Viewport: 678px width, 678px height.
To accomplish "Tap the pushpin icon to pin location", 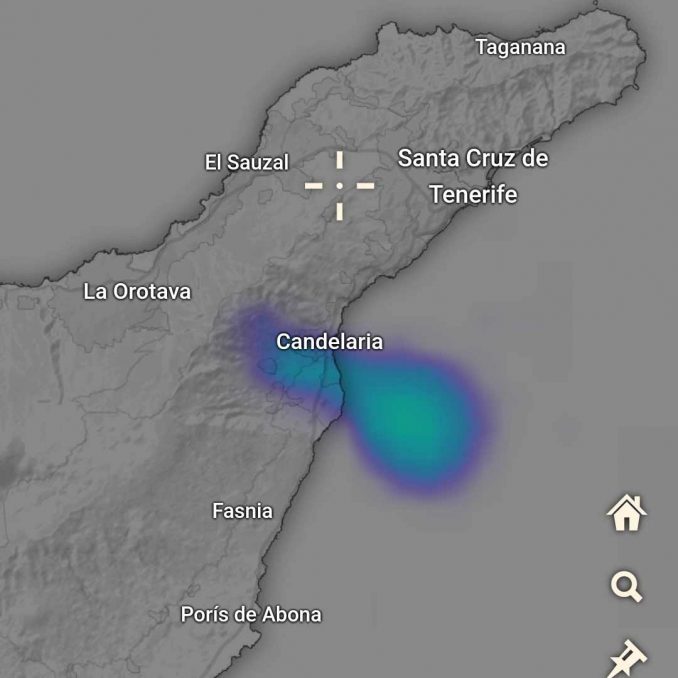I will (629, 658).
